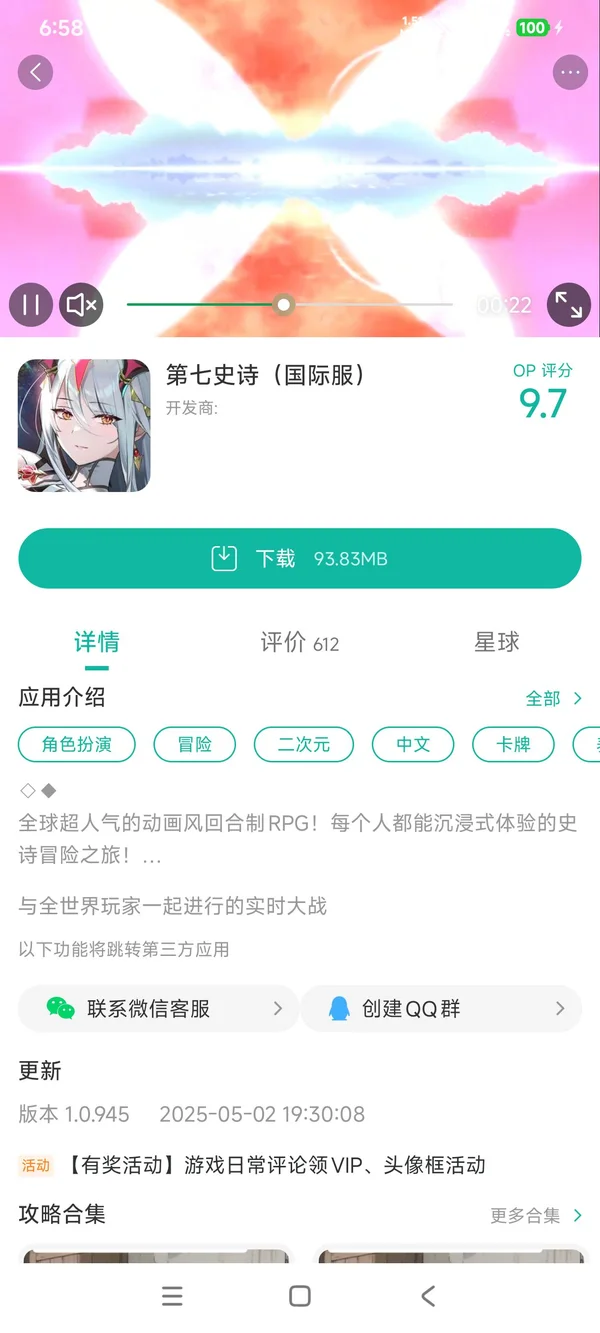
Task: Go back using the top-left arrow
Action: click(36, 72)
